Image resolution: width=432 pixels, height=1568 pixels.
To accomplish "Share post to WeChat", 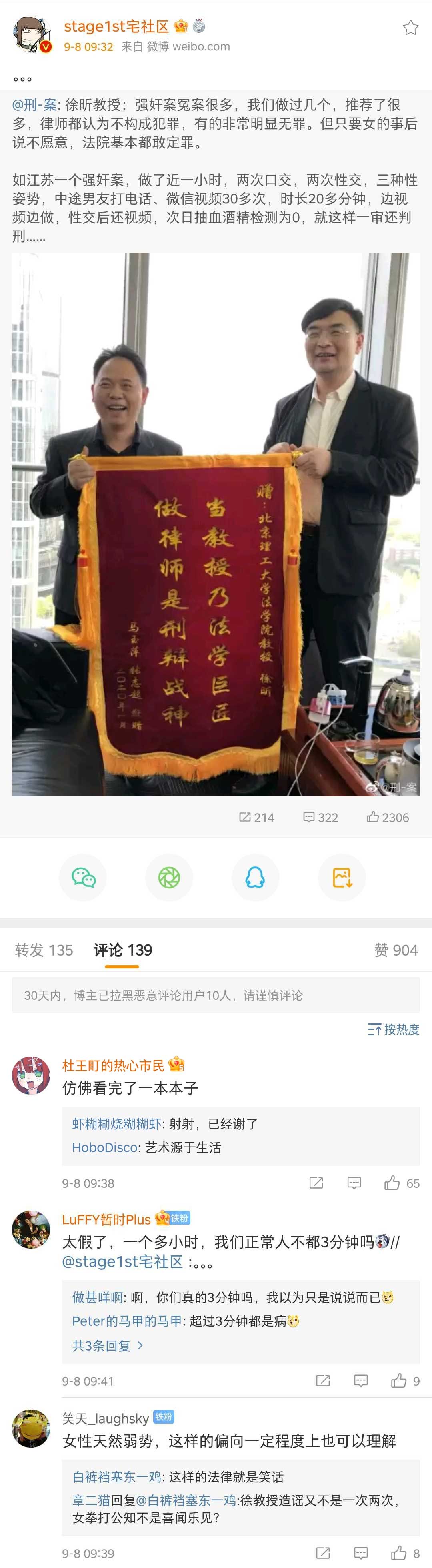I will point(83,877).
